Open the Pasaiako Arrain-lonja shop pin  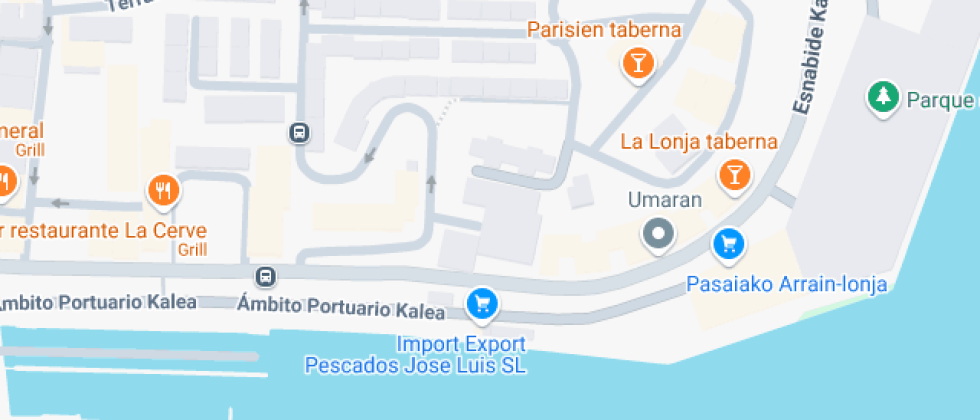tap(729, 244)
